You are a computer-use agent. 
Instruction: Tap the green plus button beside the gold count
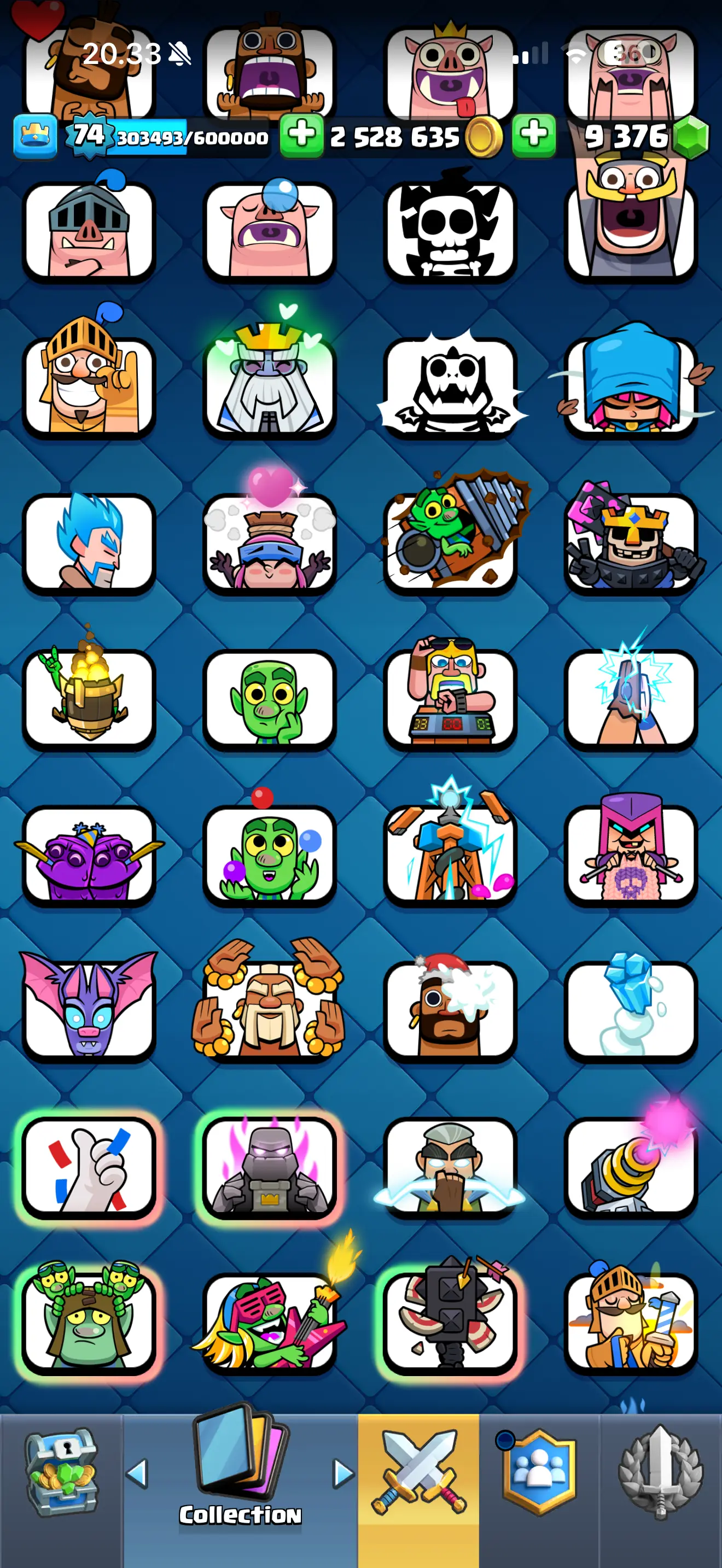[x=302, y=136]
